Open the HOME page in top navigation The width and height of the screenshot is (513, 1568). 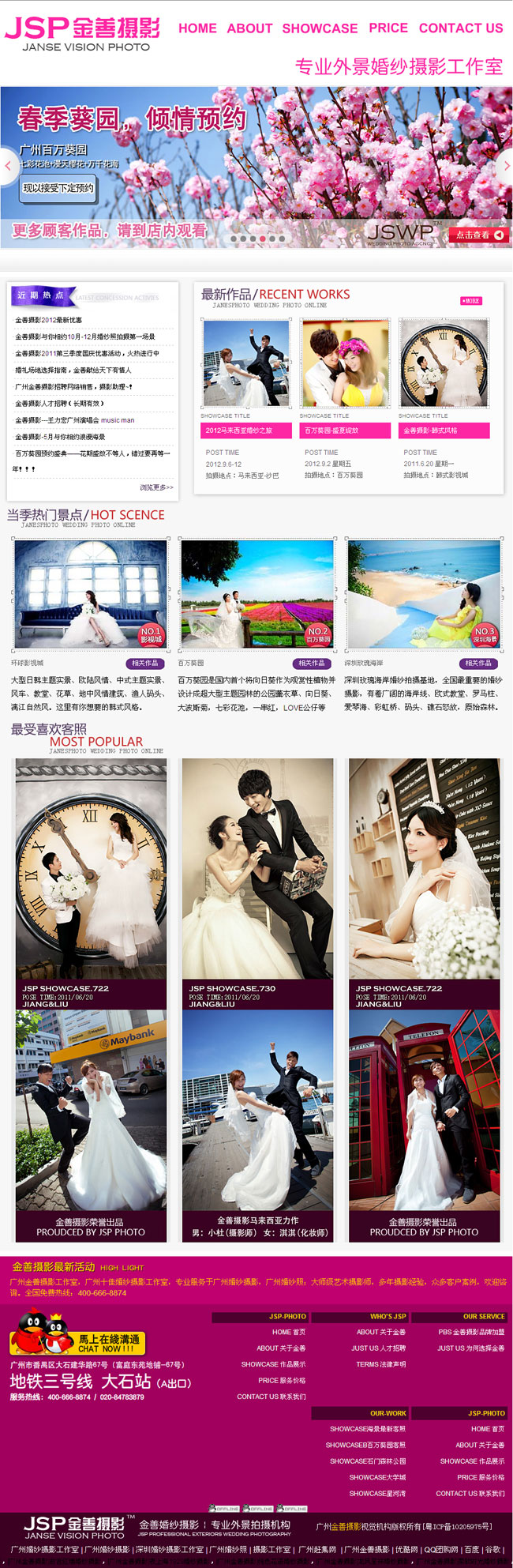pos(197,28)
